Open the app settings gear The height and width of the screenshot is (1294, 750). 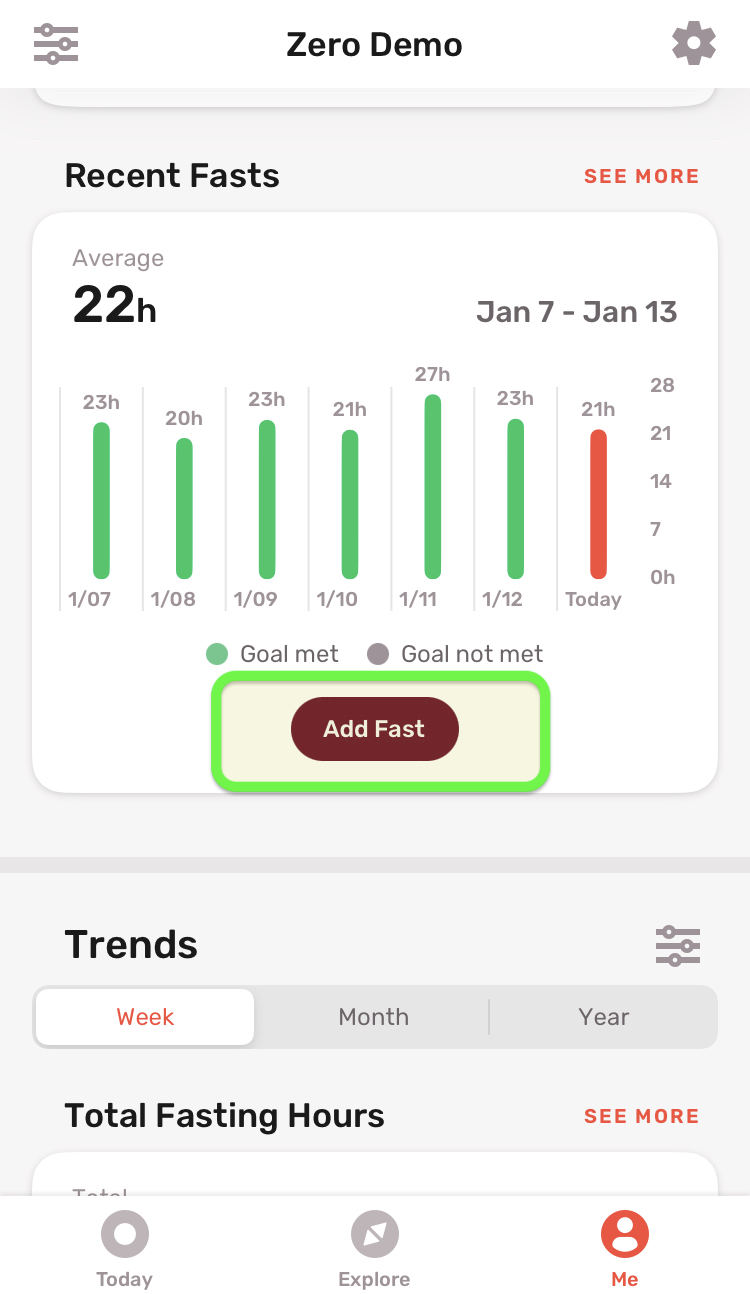(x=694, y=44)
